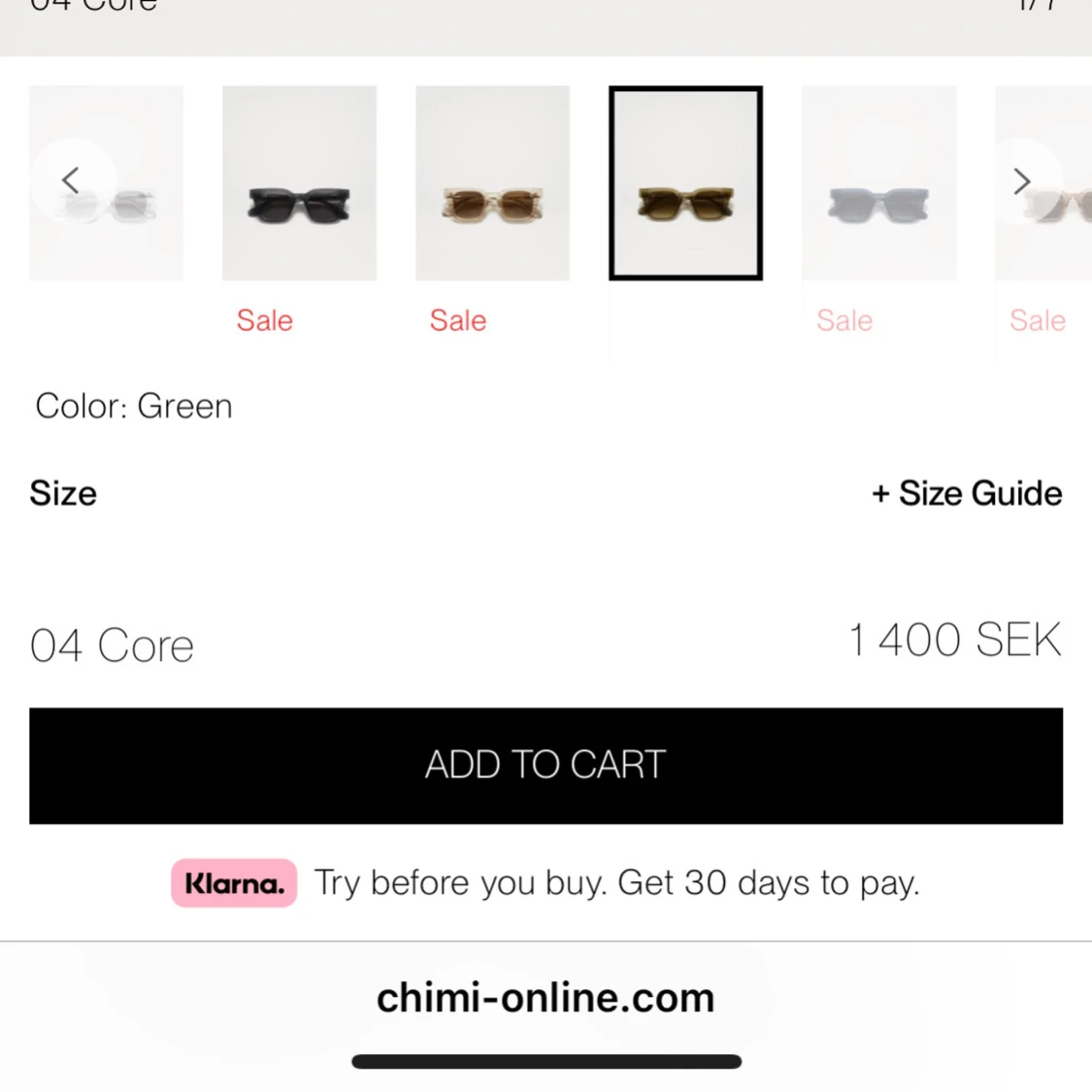Select the black sunglasses color variant
Image resolution: width=1092 pixels, height=1092 pixels.
coord(299,184)
